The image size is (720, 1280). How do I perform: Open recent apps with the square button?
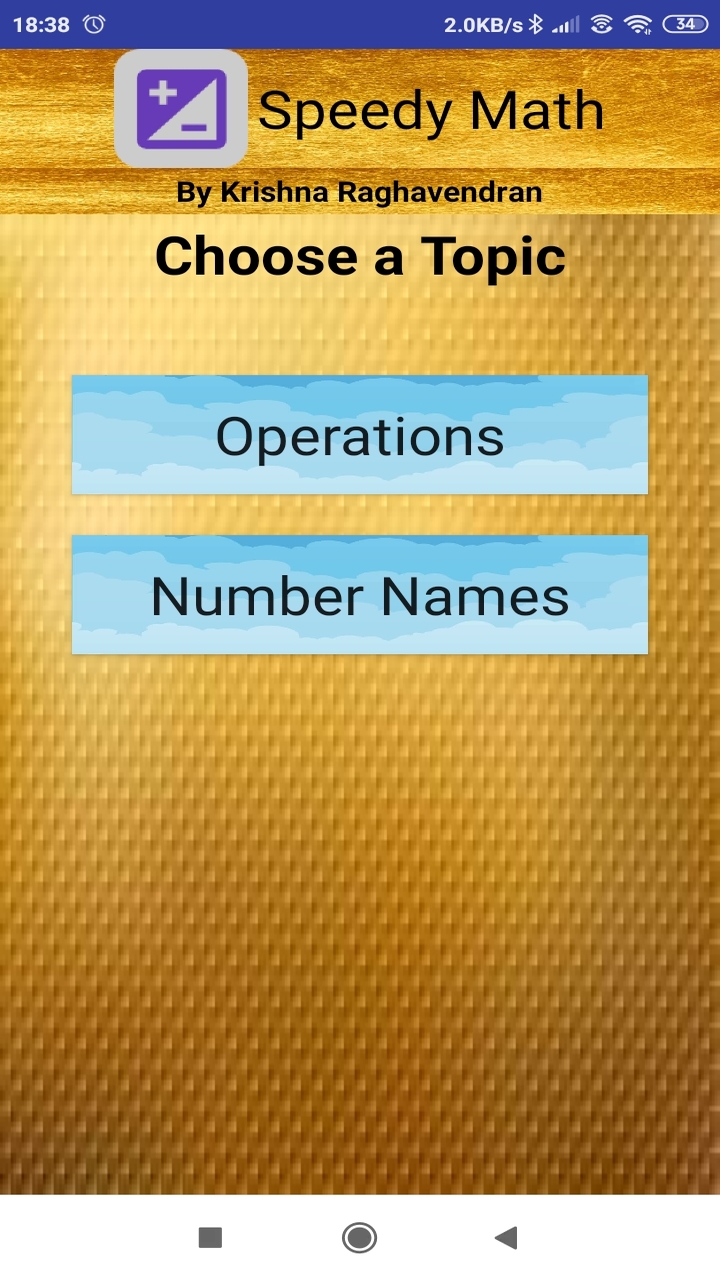[x=209, y=1237]
